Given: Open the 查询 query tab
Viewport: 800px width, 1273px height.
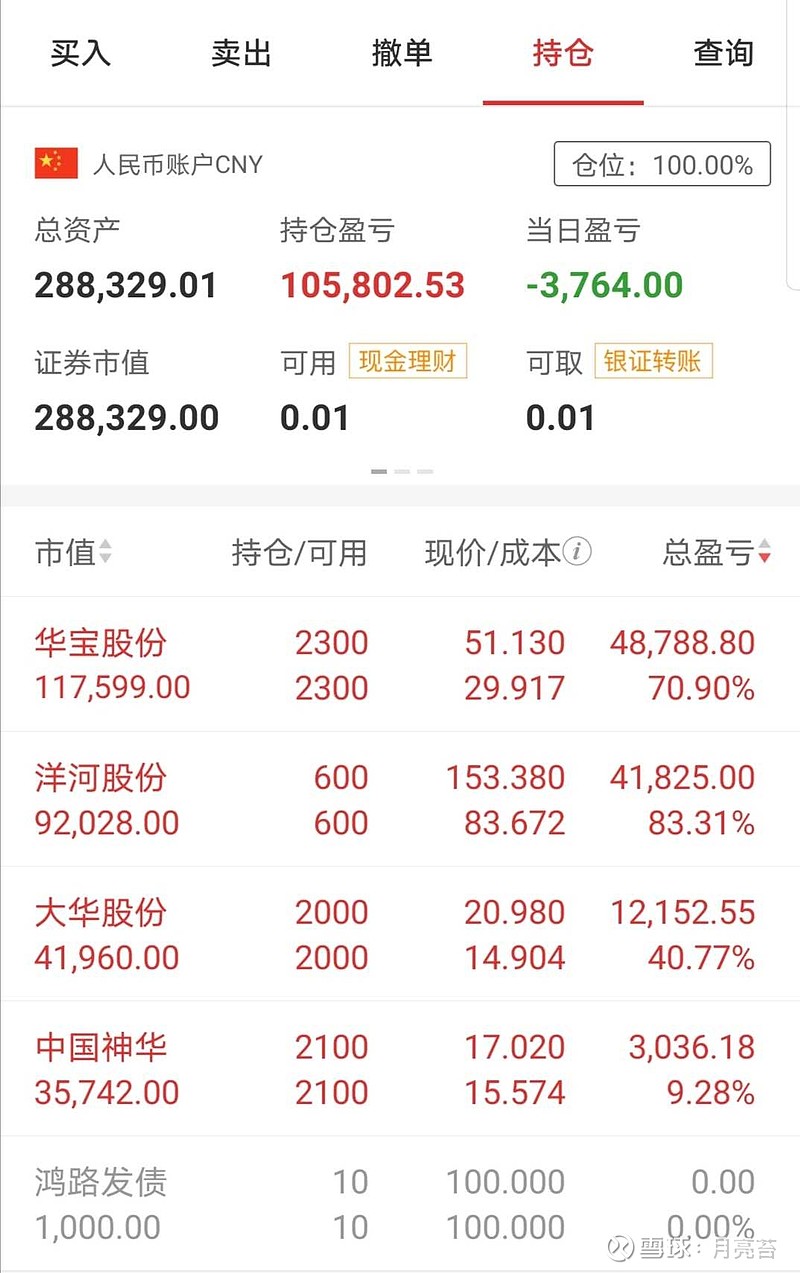Looking at the screenshot, I should [722, 54].
